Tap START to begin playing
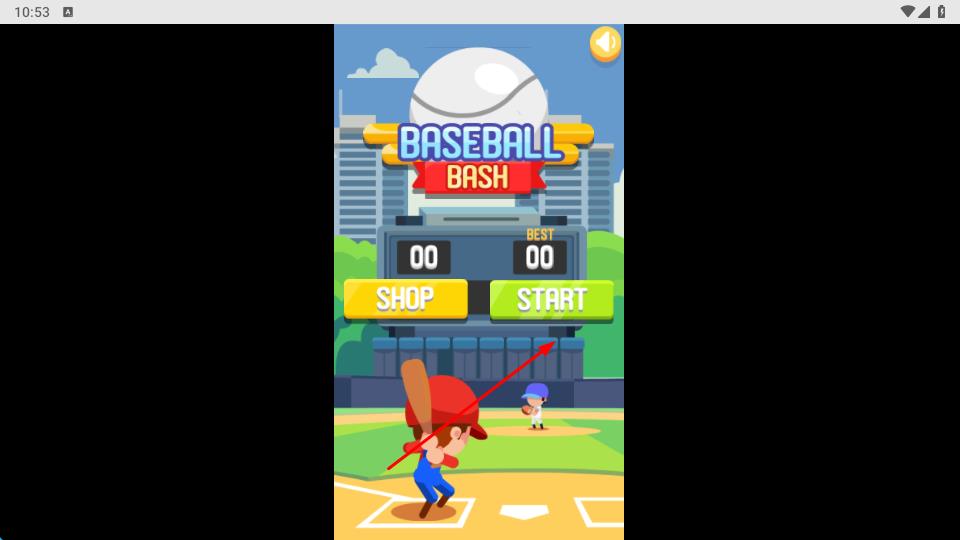 coord(551,299)
